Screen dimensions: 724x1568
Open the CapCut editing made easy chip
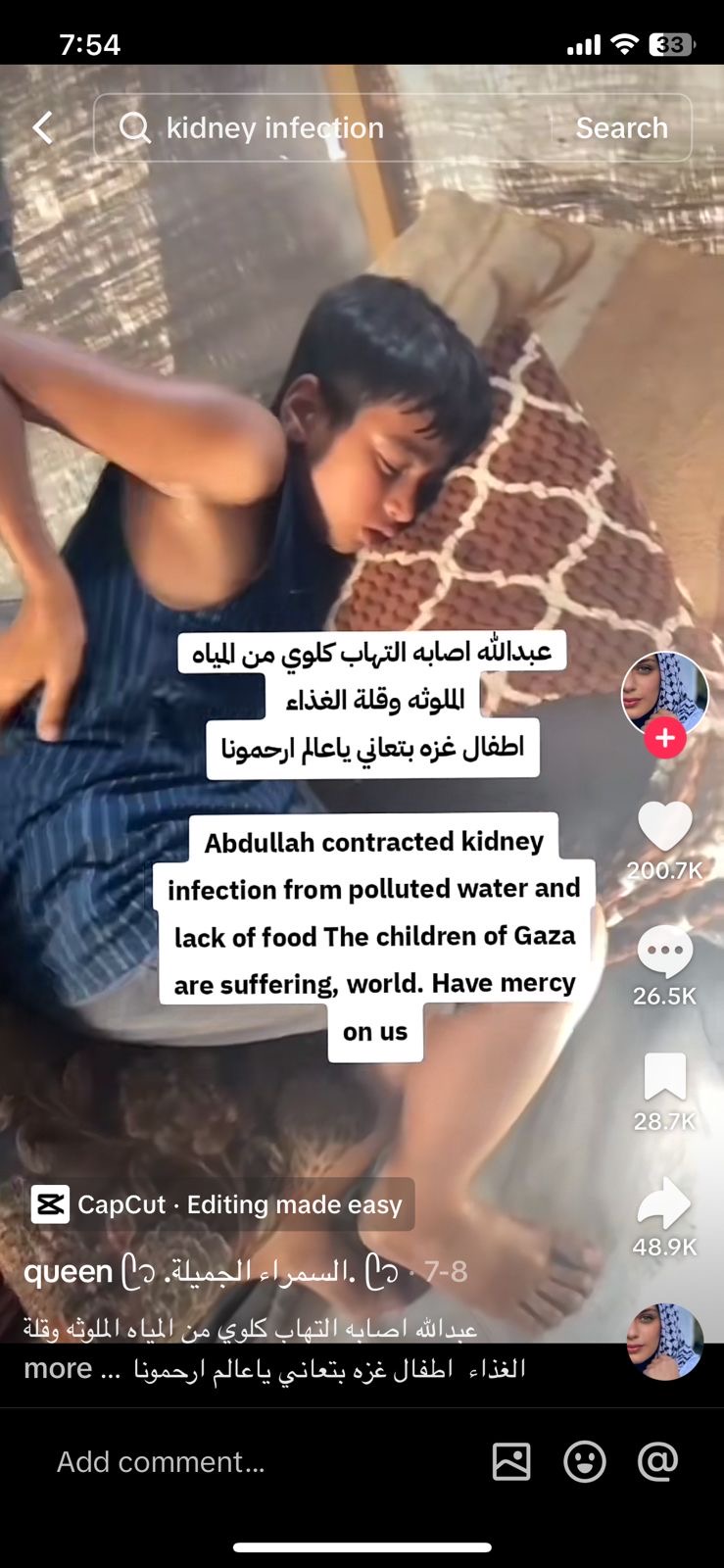pos(220,1204)
